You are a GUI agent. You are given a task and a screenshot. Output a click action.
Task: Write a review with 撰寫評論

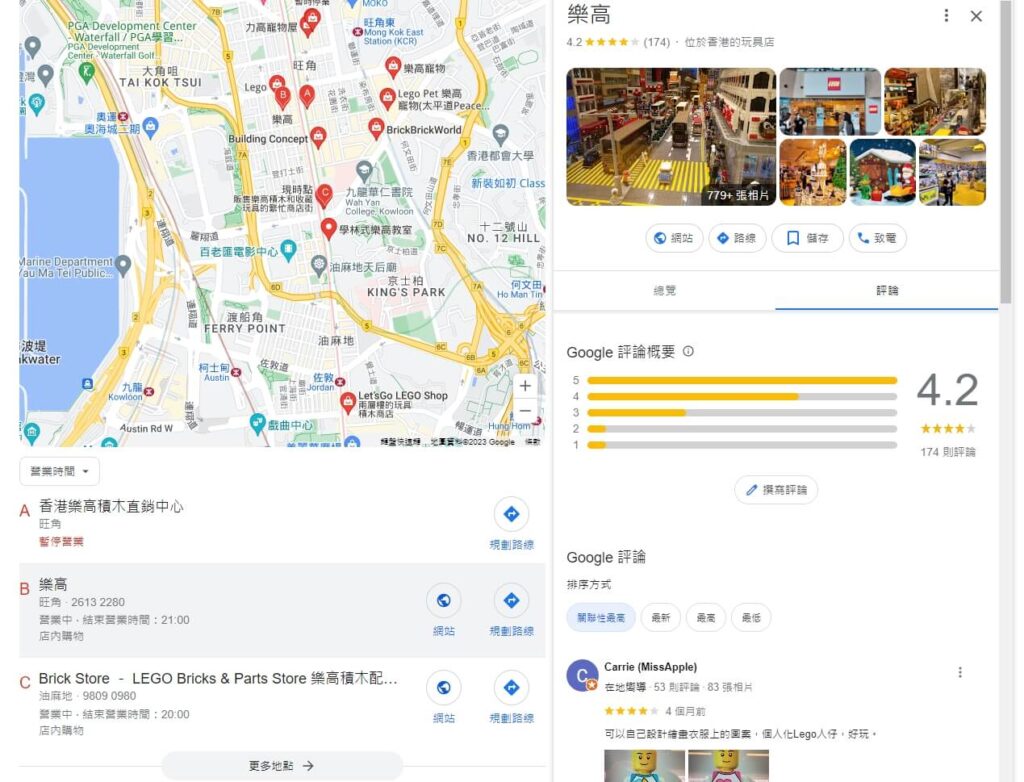pos(776,490)
